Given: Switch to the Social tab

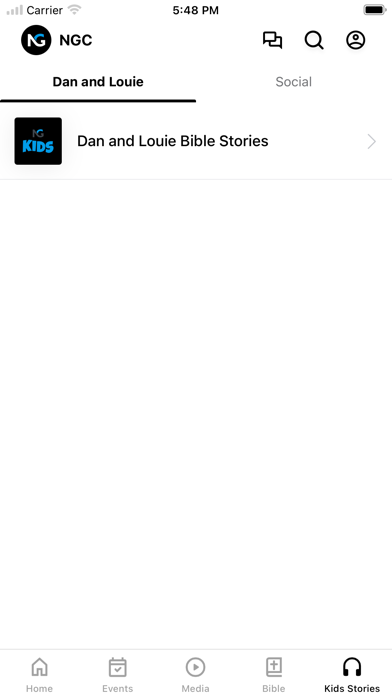Looking at the screenshot, I should (x=293, y=82).
